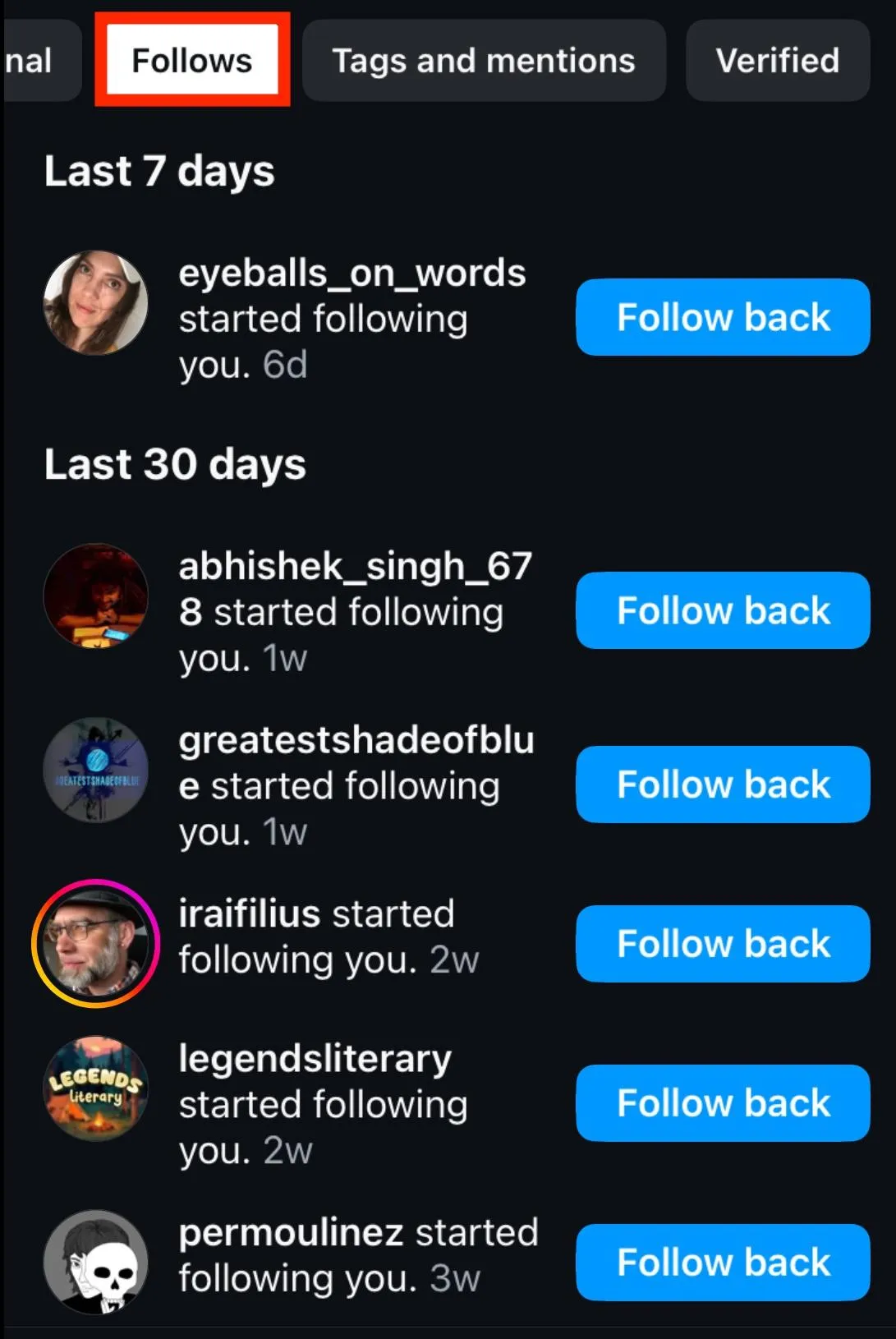This screenshot has height=1339, width=896.
Task: Follow back iraifilius
Action: click(x=723, y=944)
